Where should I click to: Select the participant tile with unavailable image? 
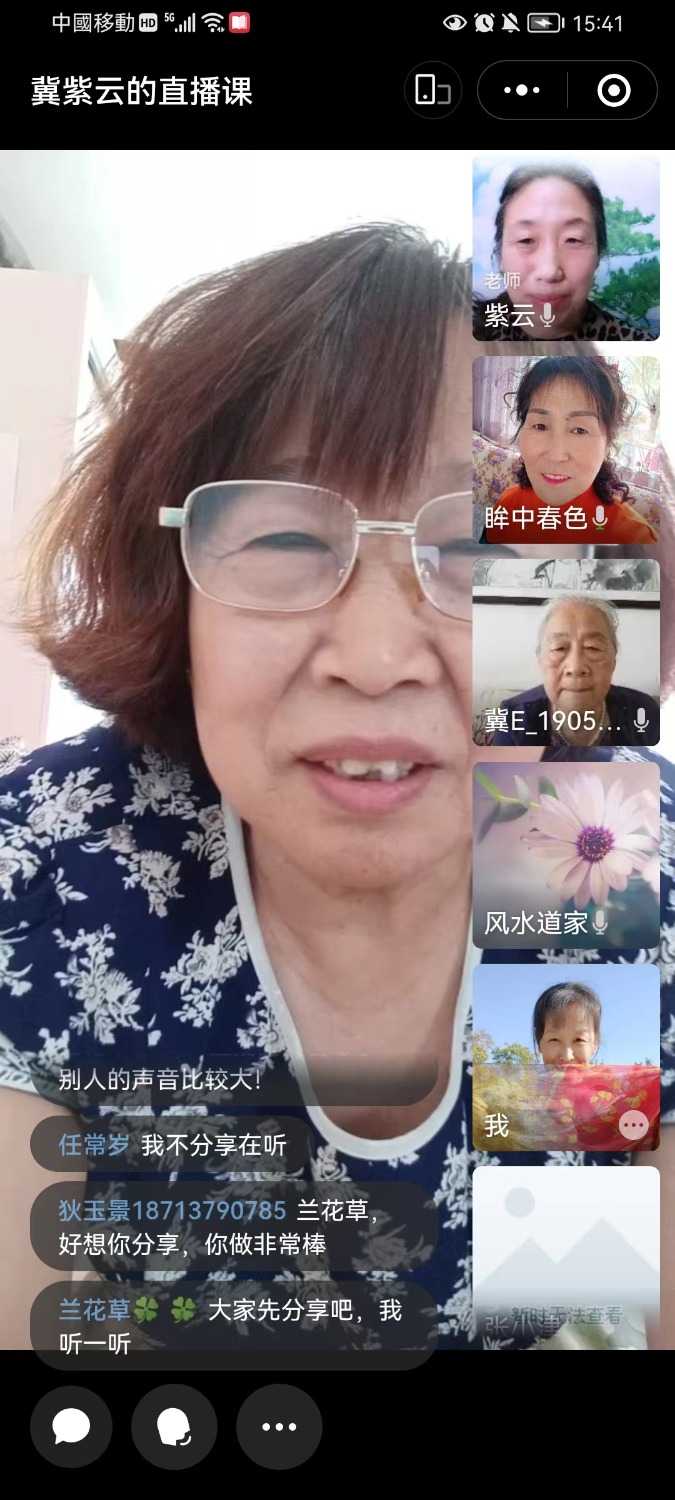[x=566, y=1256]
